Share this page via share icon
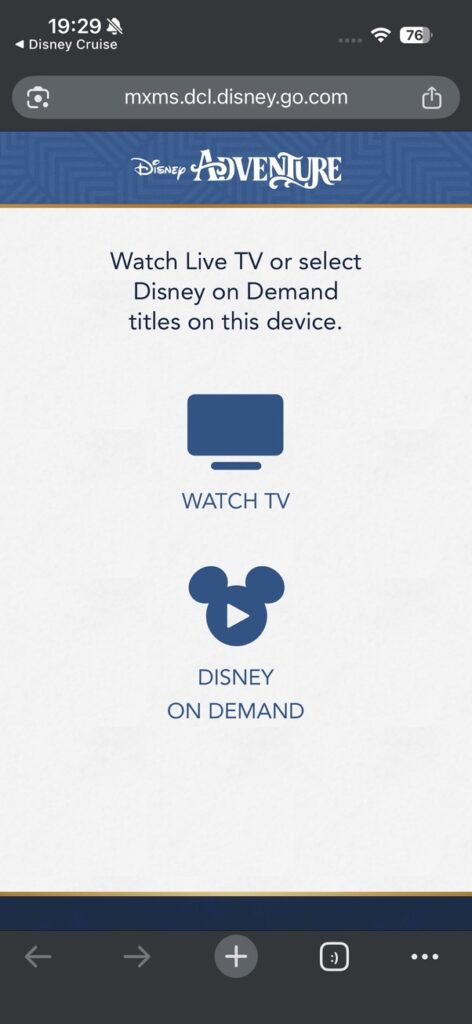Image resolution: width=472 pixels, height=1024 pixels. tap(432, 98)
